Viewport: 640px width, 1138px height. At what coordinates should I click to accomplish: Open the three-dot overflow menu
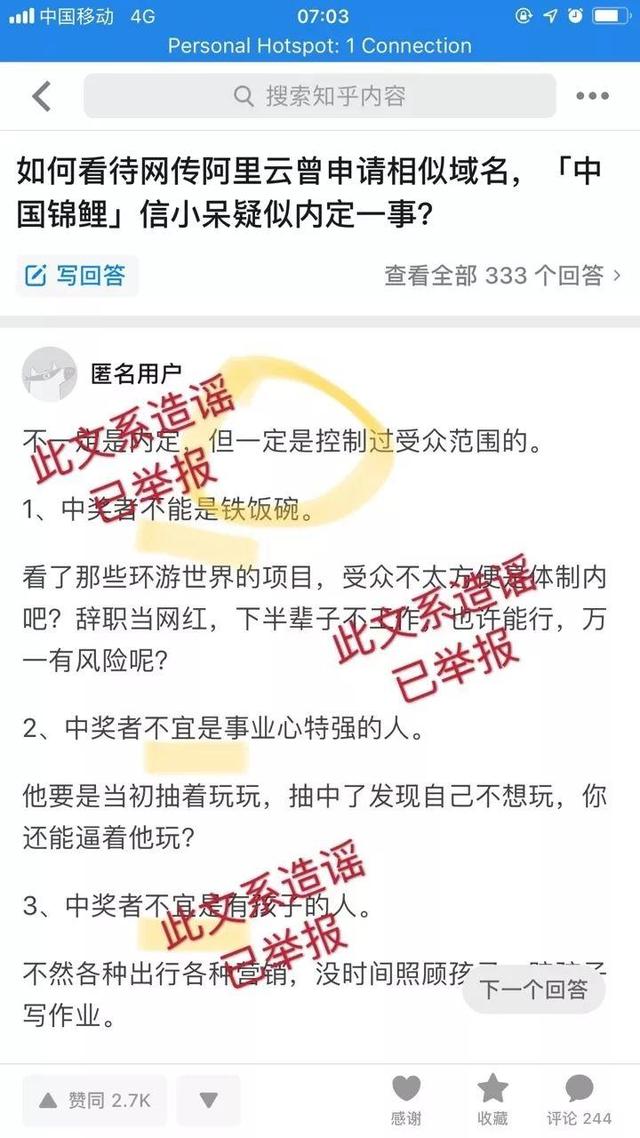[592, 96]
